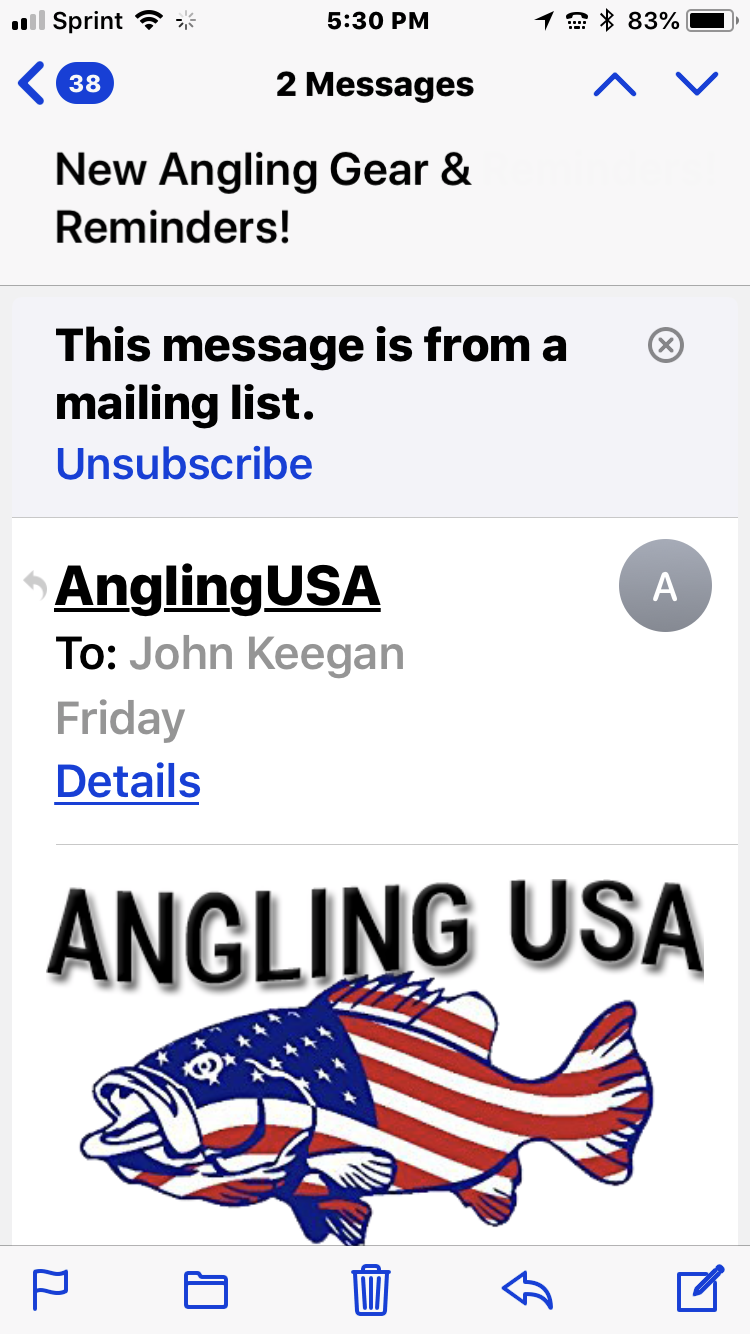Unsubscribe from this mailing list

click(x=184, y=464)
